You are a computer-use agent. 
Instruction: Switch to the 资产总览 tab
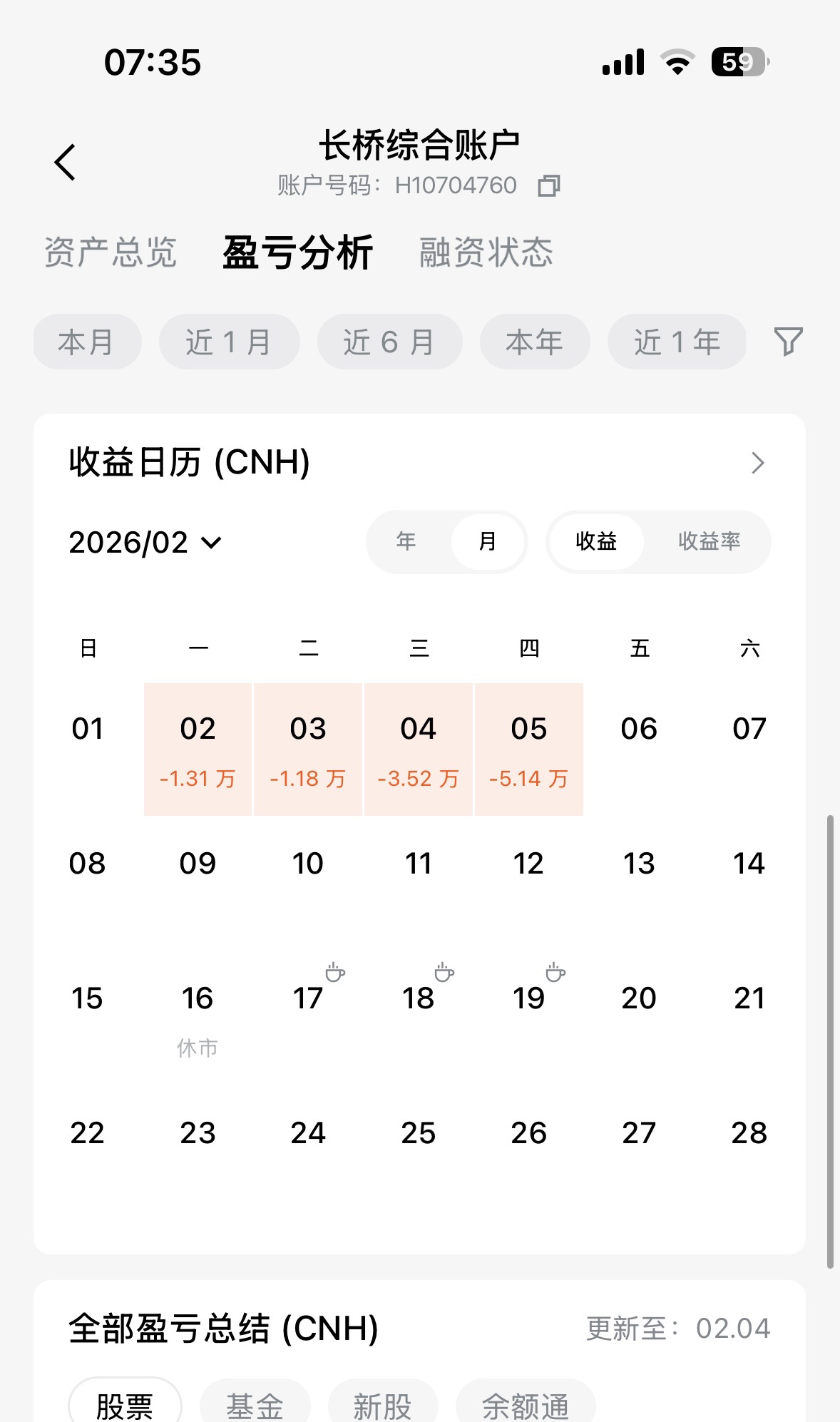point(111,252)
